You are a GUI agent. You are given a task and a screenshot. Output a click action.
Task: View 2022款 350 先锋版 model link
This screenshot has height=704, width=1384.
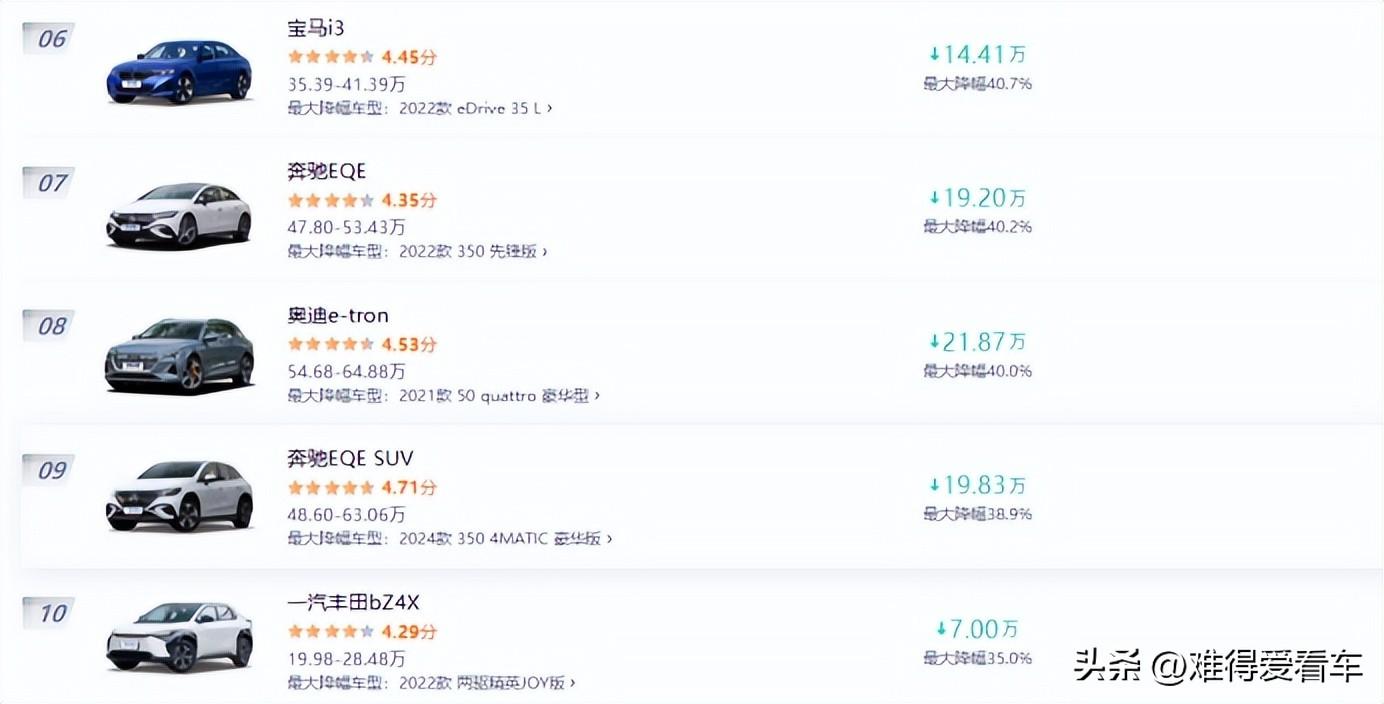[x=472, y=252]
